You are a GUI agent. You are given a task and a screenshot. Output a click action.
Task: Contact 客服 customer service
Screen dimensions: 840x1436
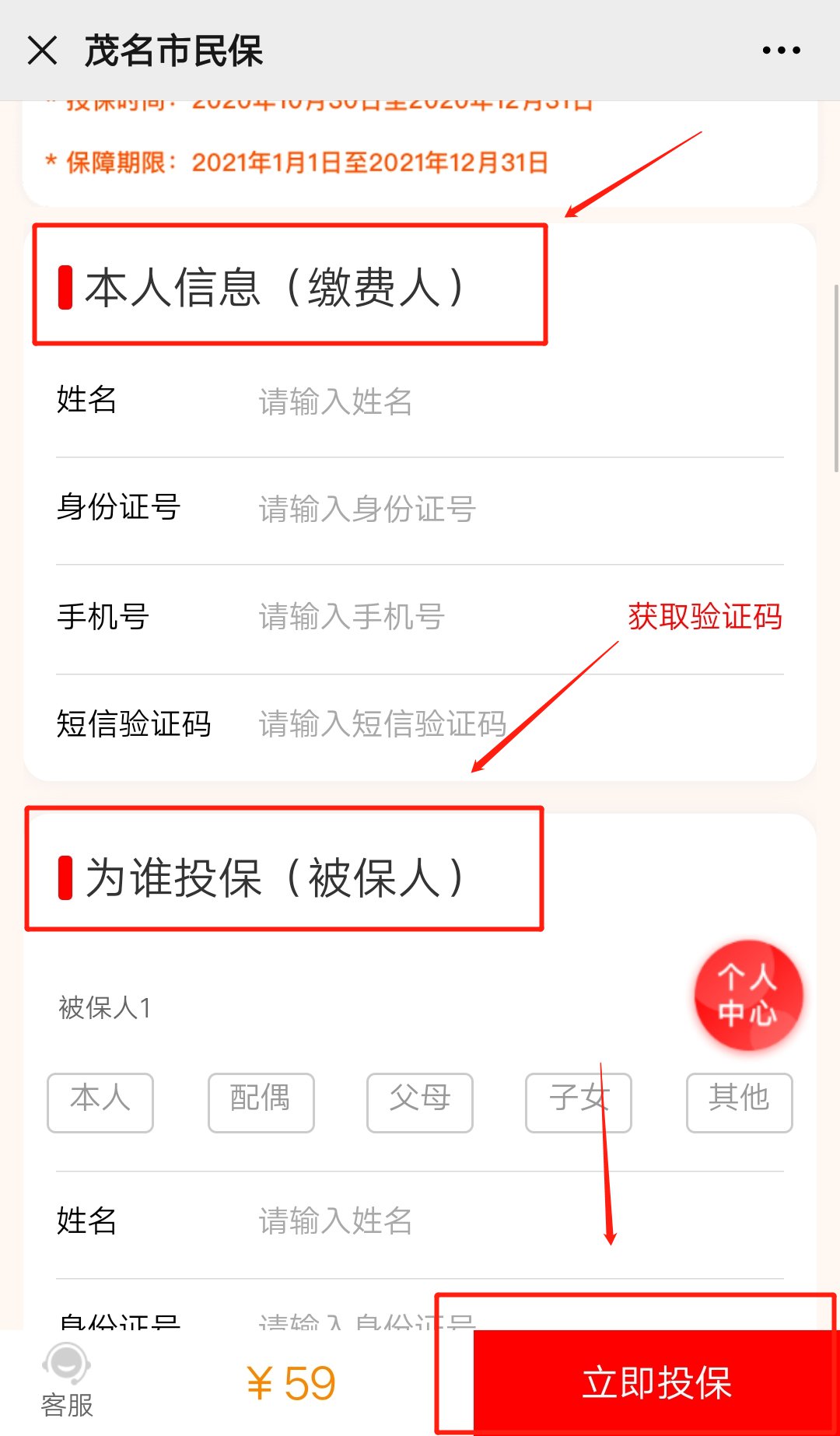67,1382
